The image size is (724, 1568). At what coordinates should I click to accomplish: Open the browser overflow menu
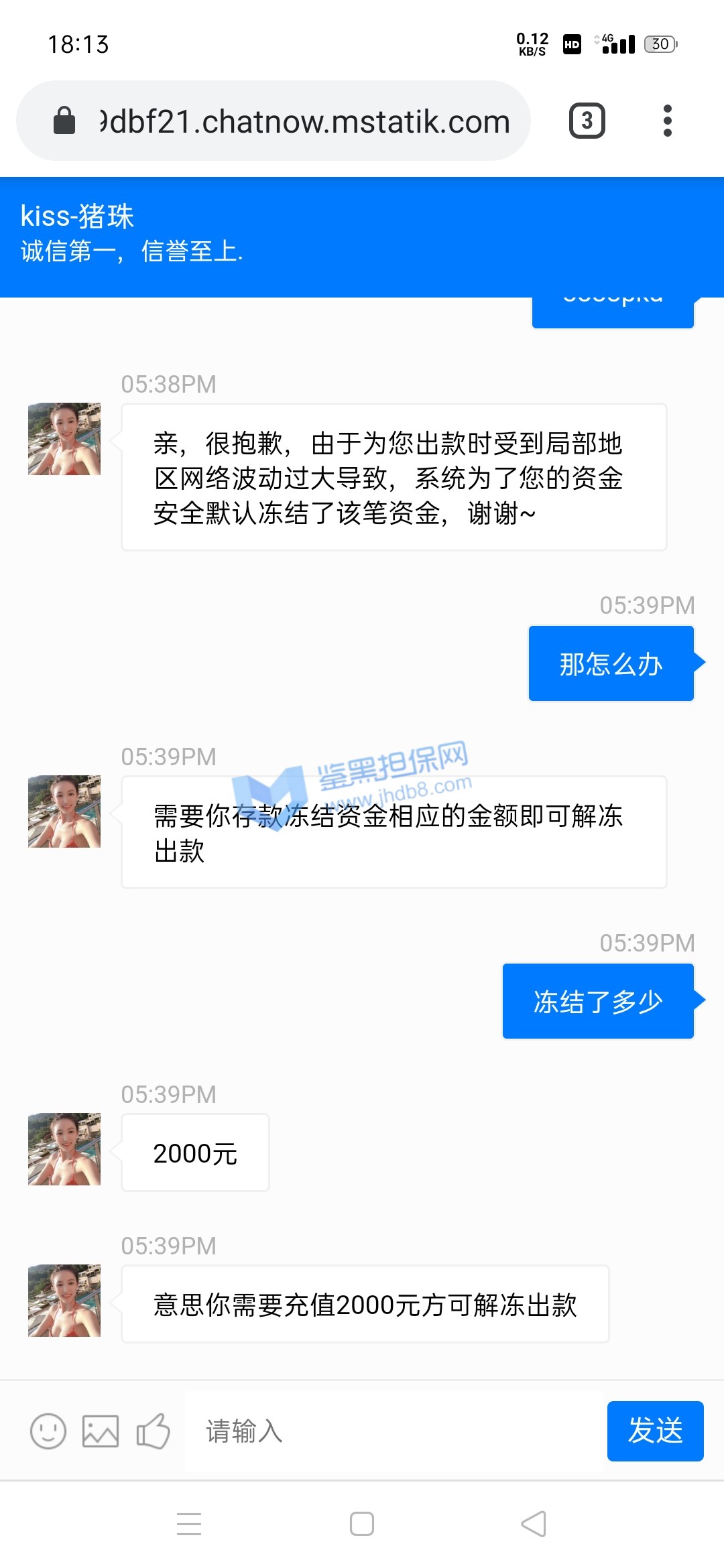[x=667, y=121]
